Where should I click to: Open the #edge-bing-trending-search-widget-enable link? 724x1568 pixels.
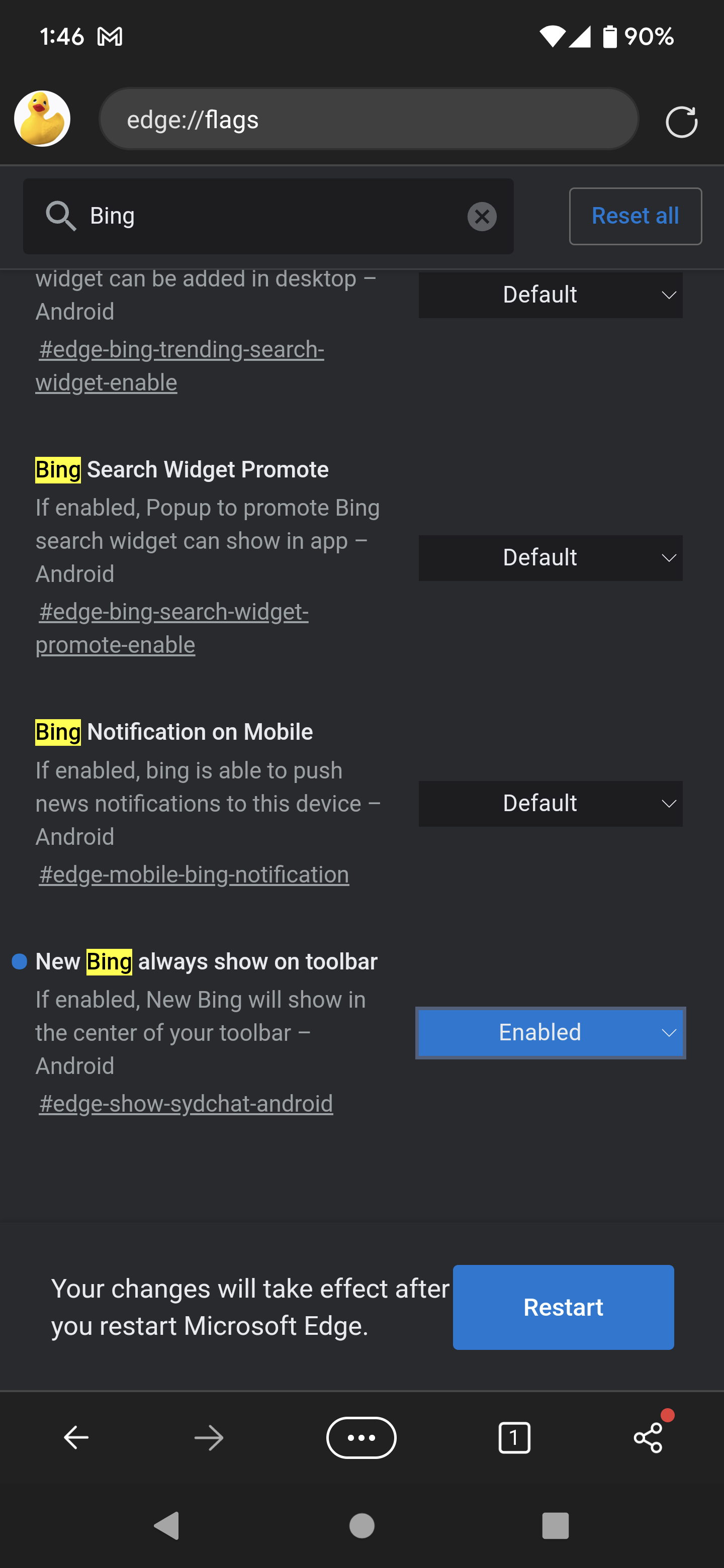pyautogui.click(x=179, y=366)
